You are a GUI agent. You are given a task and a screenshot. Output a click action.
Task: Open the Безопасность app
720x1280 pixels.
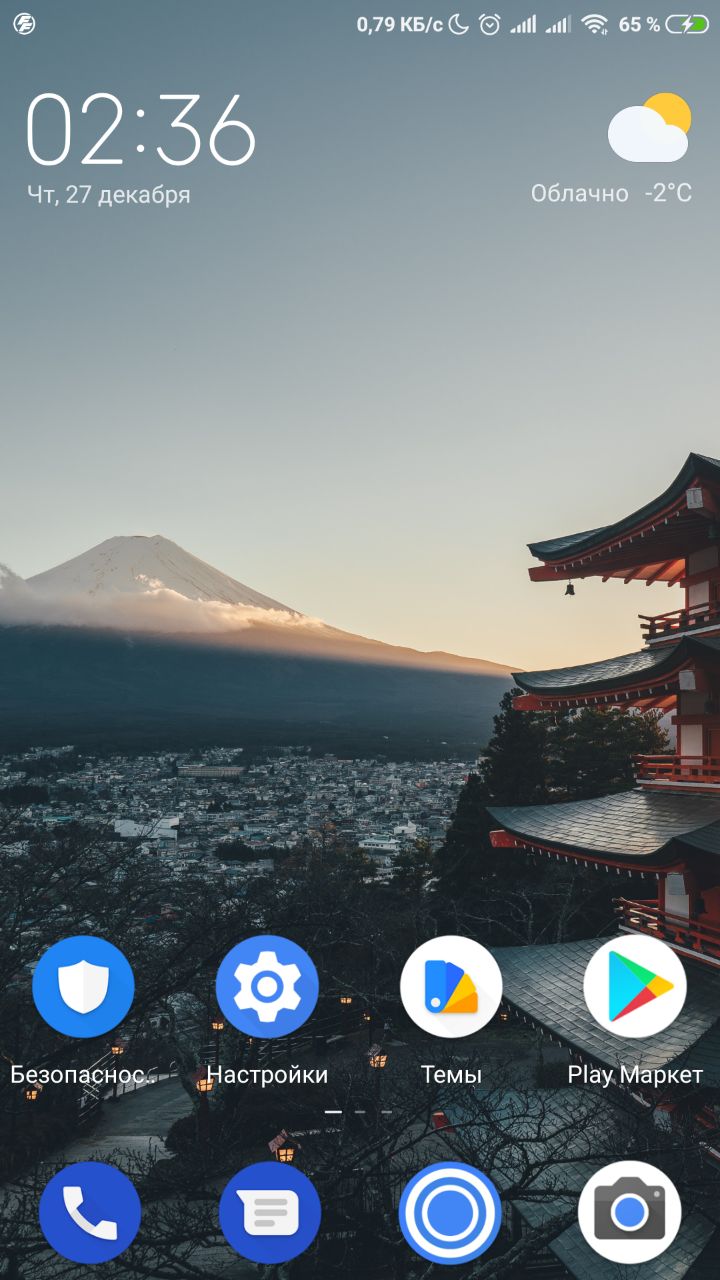83,988
